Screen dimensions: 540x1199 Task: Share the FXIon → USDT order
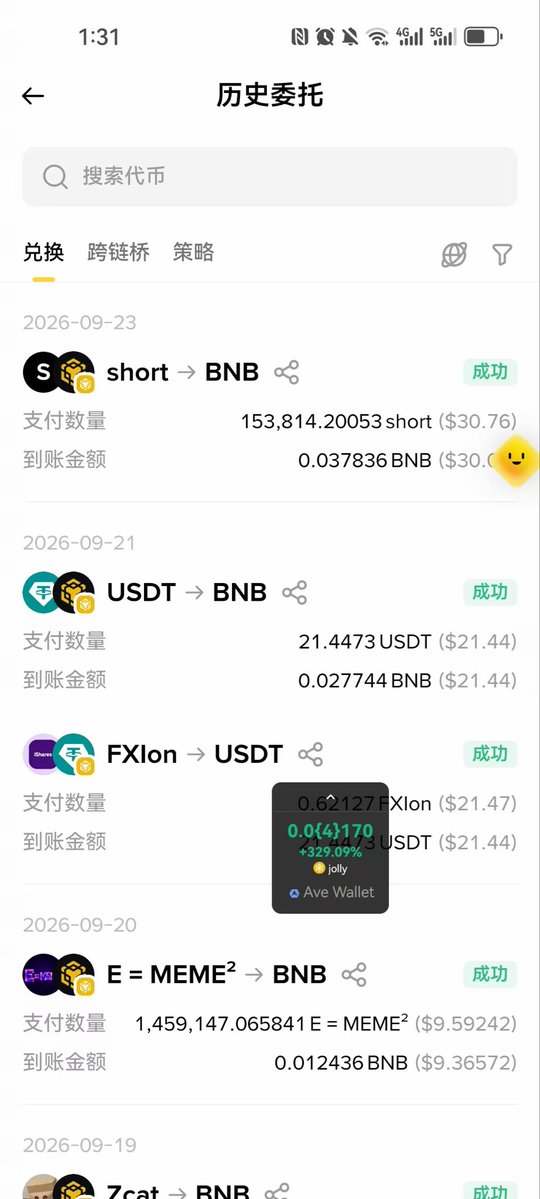point(311,755)
